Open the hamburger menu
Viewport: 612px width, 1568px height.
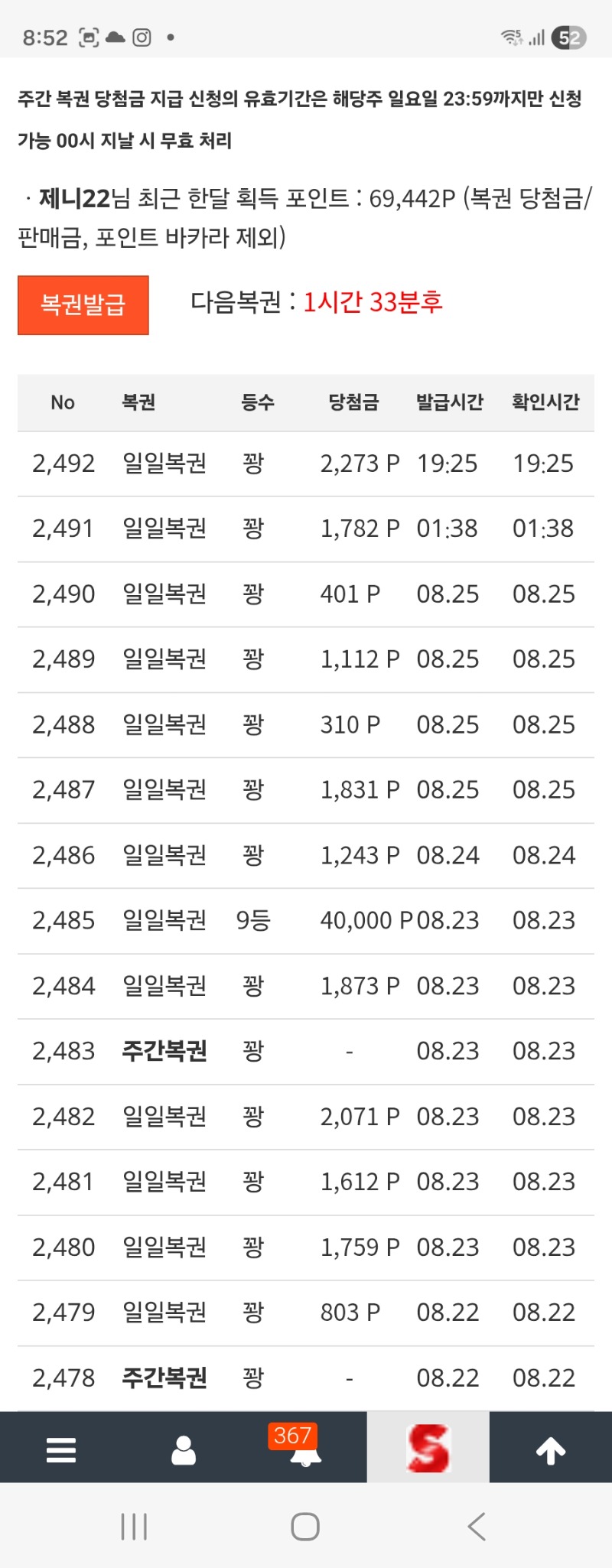[61, 1449]
